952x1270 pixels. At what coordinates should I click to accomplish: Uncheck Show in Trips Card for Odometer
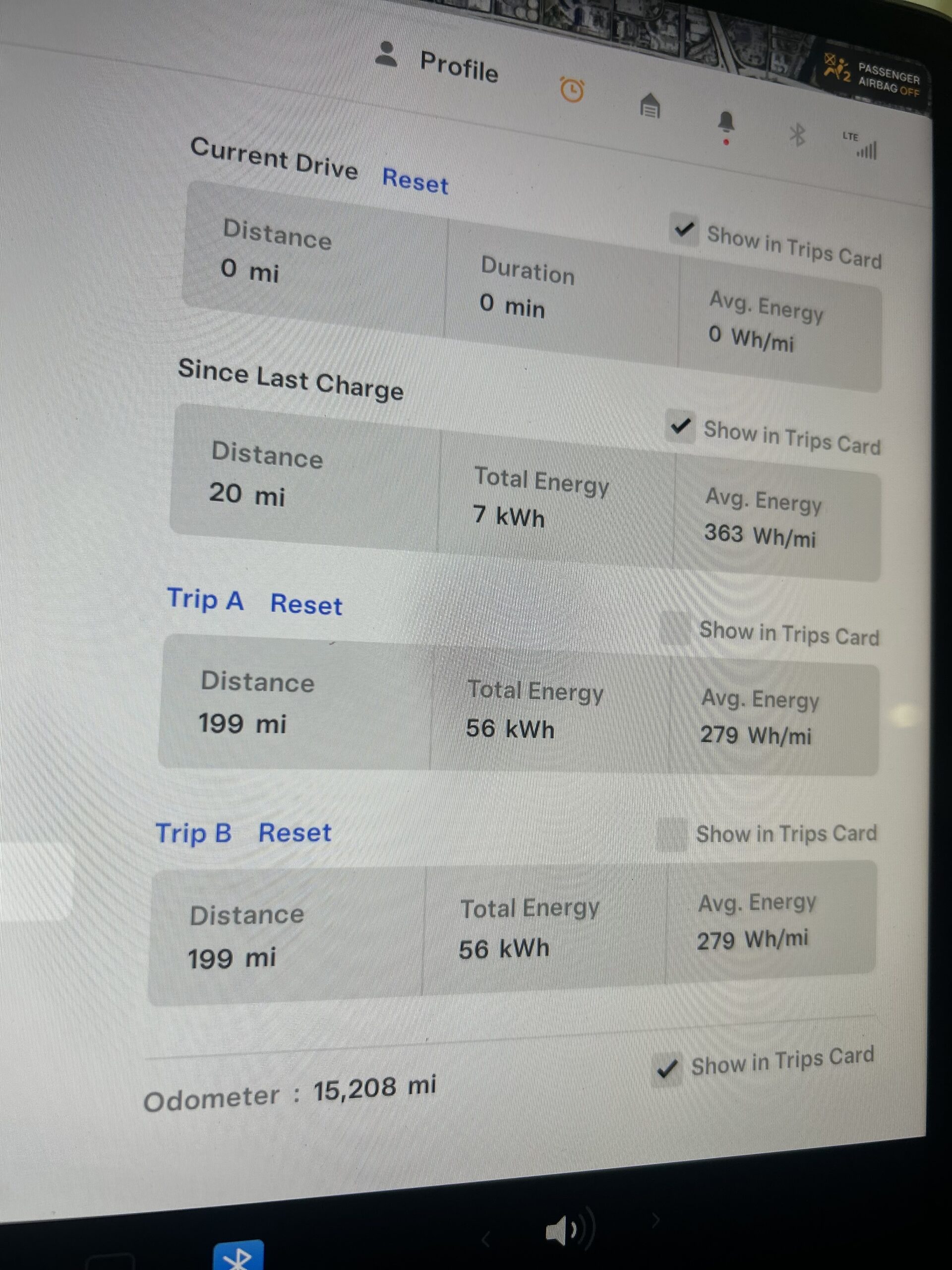click(x=667, y=1069)
